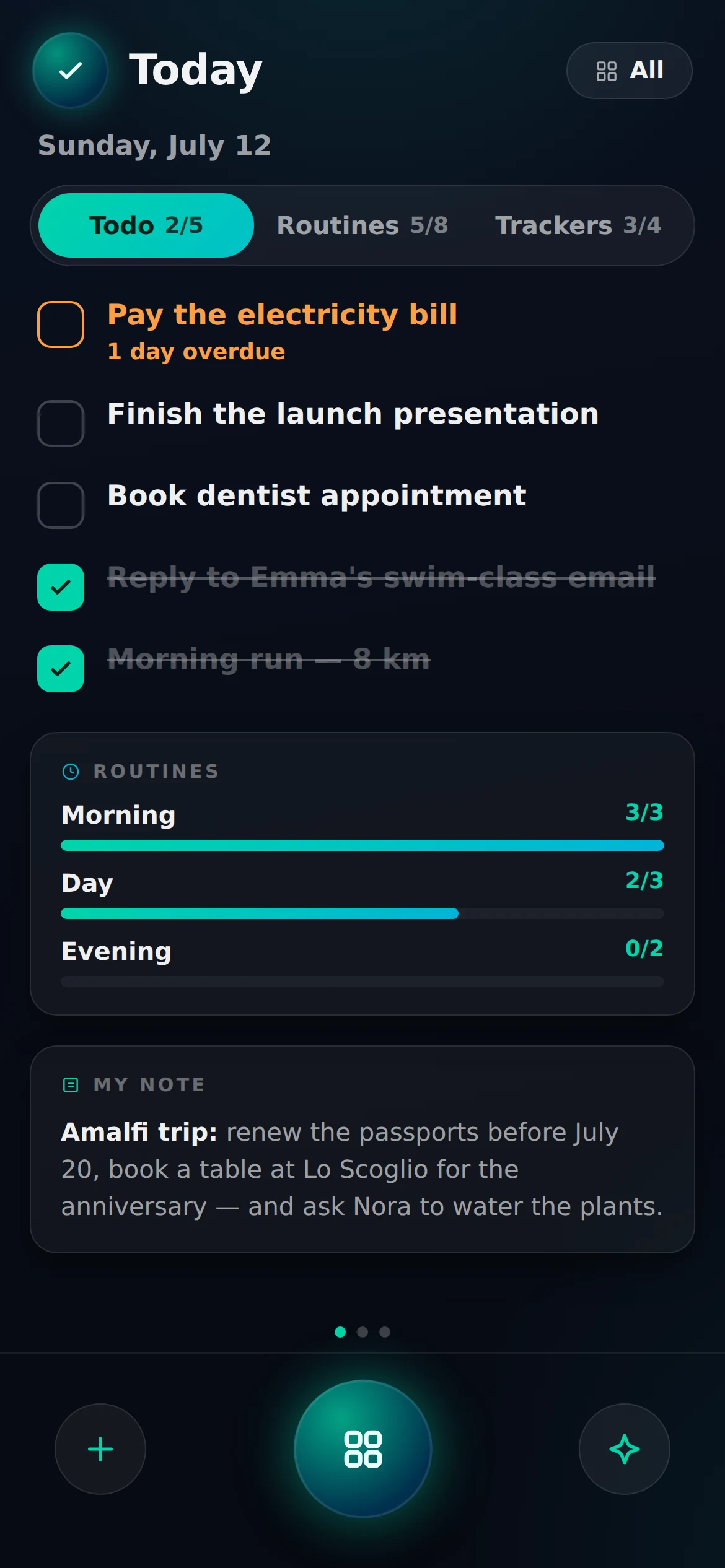Tap the round checkmark icon beside Today
This screenshot has width=725, height=1568.
71,71
